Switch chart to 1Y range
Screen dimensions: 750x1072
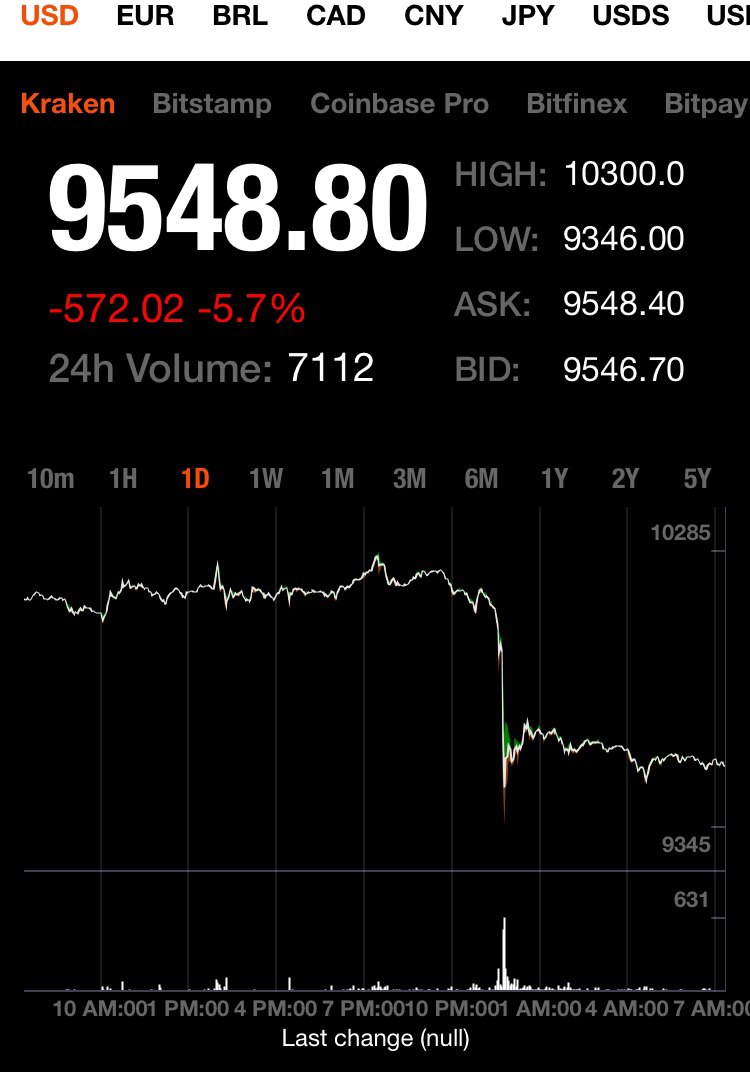[554, 479]
